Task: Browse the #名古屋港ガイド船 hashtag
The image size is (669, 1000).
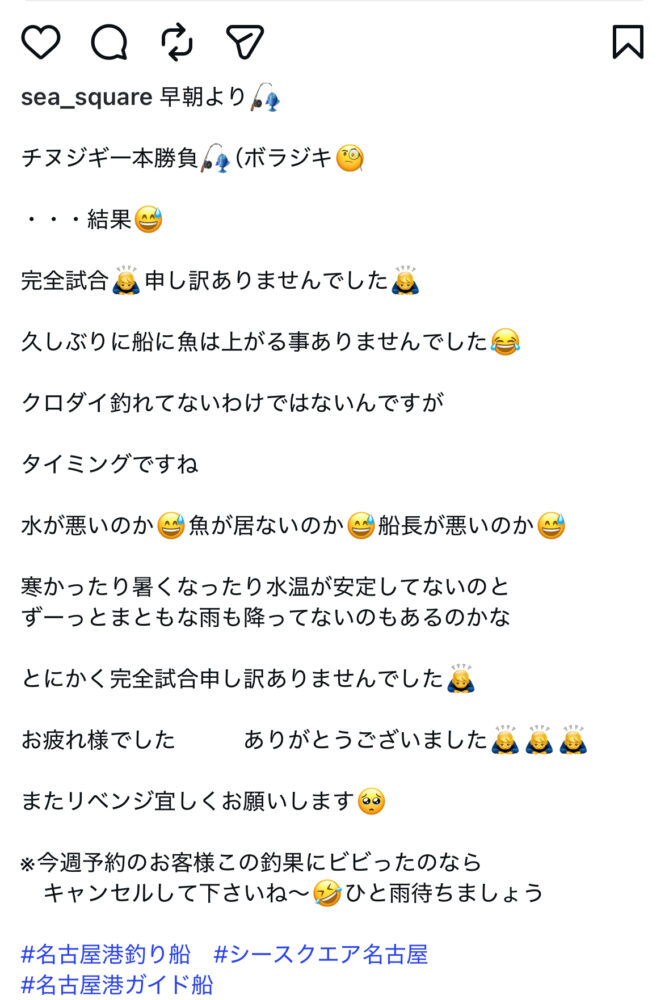Action: coord(117,984)
